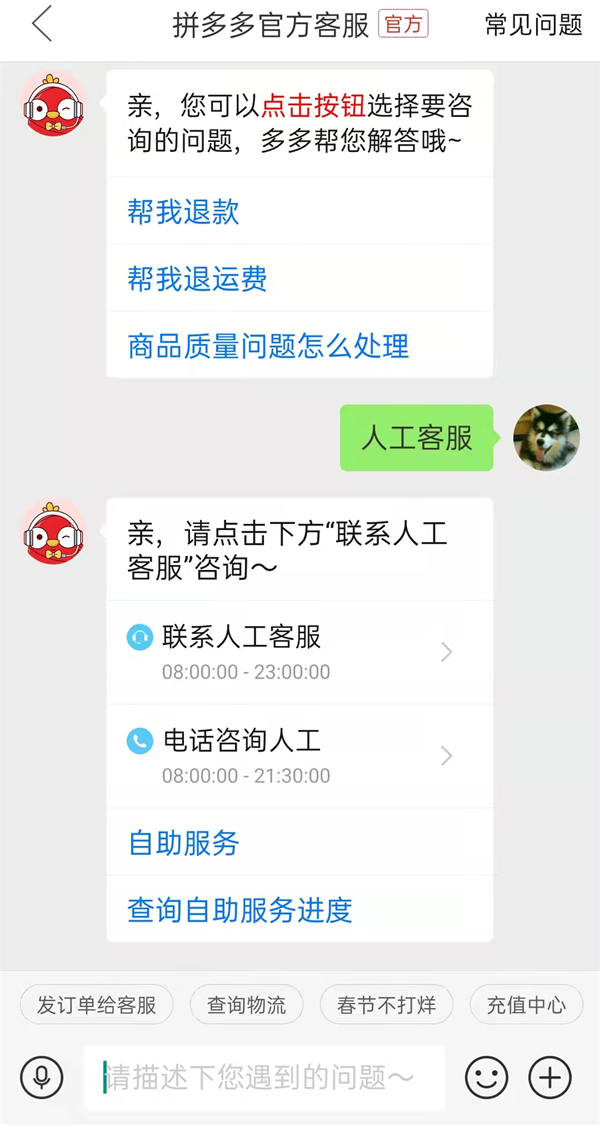Tap the 联系人工客服 row
The width and height of the screenshot is (600, 1130).
coord(299,652)
